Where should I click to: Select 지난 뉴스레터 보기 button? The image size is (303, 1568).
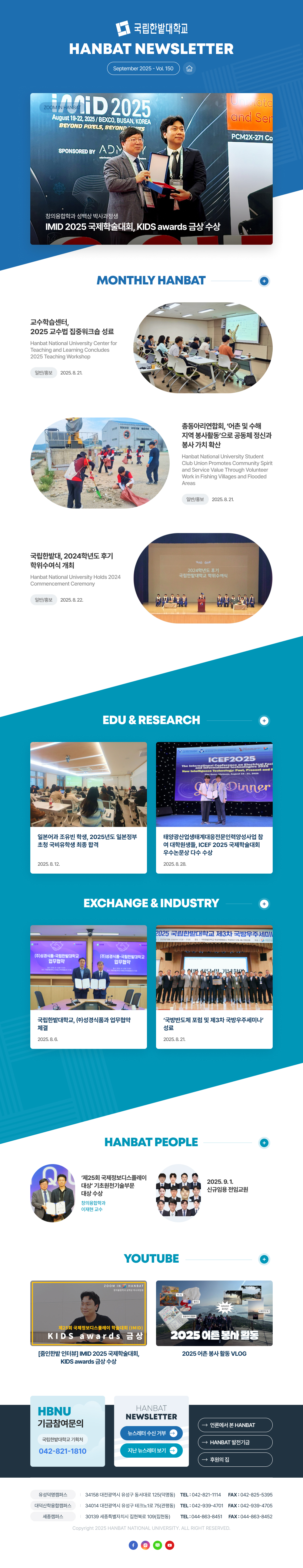[x=151, y=1451]
